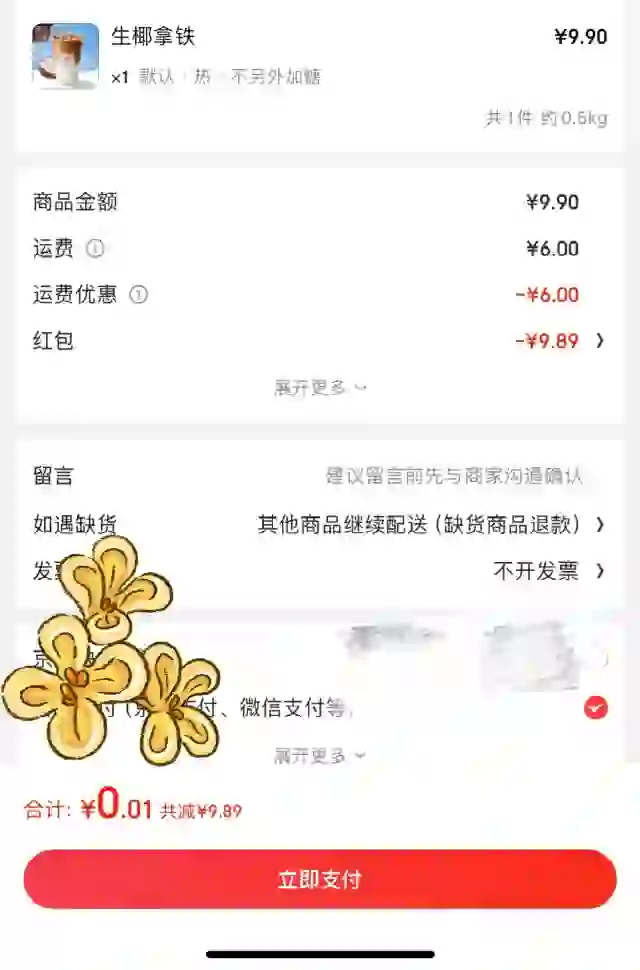640x970 pixels.
Task: Show info about 运费优惠
Action: pyautogui.click(x=139, y=295)
